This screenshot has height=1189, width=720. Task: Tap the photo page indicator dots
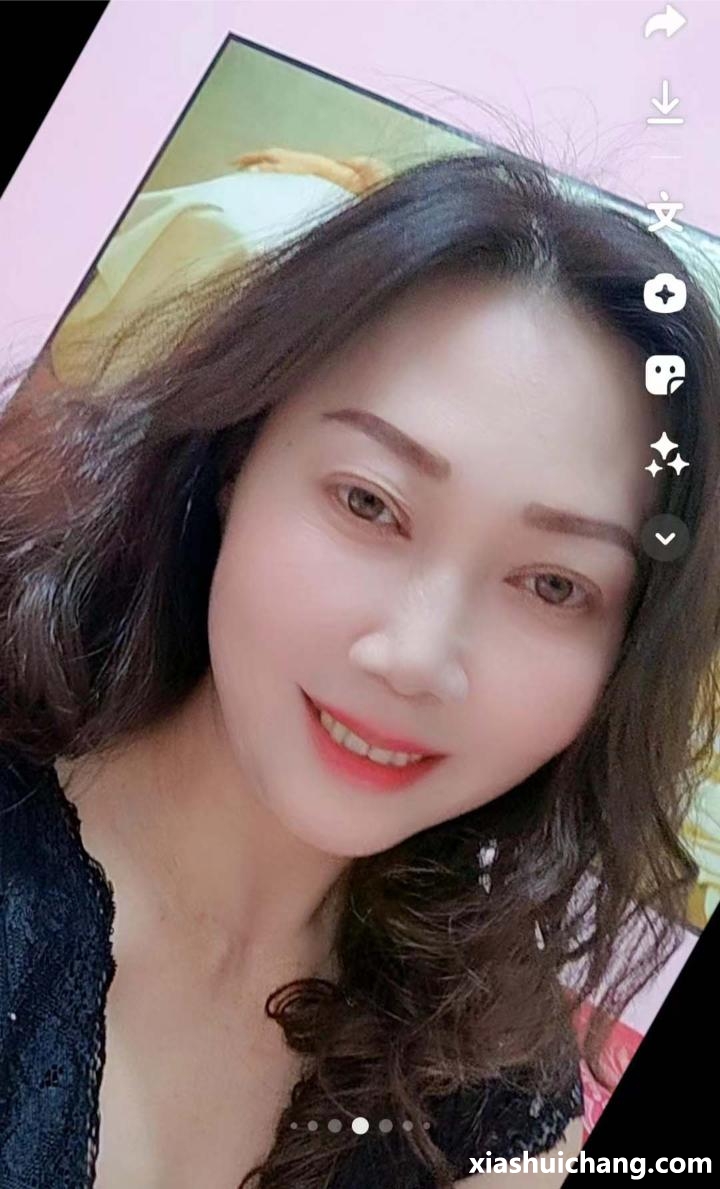click(360, 1125)
